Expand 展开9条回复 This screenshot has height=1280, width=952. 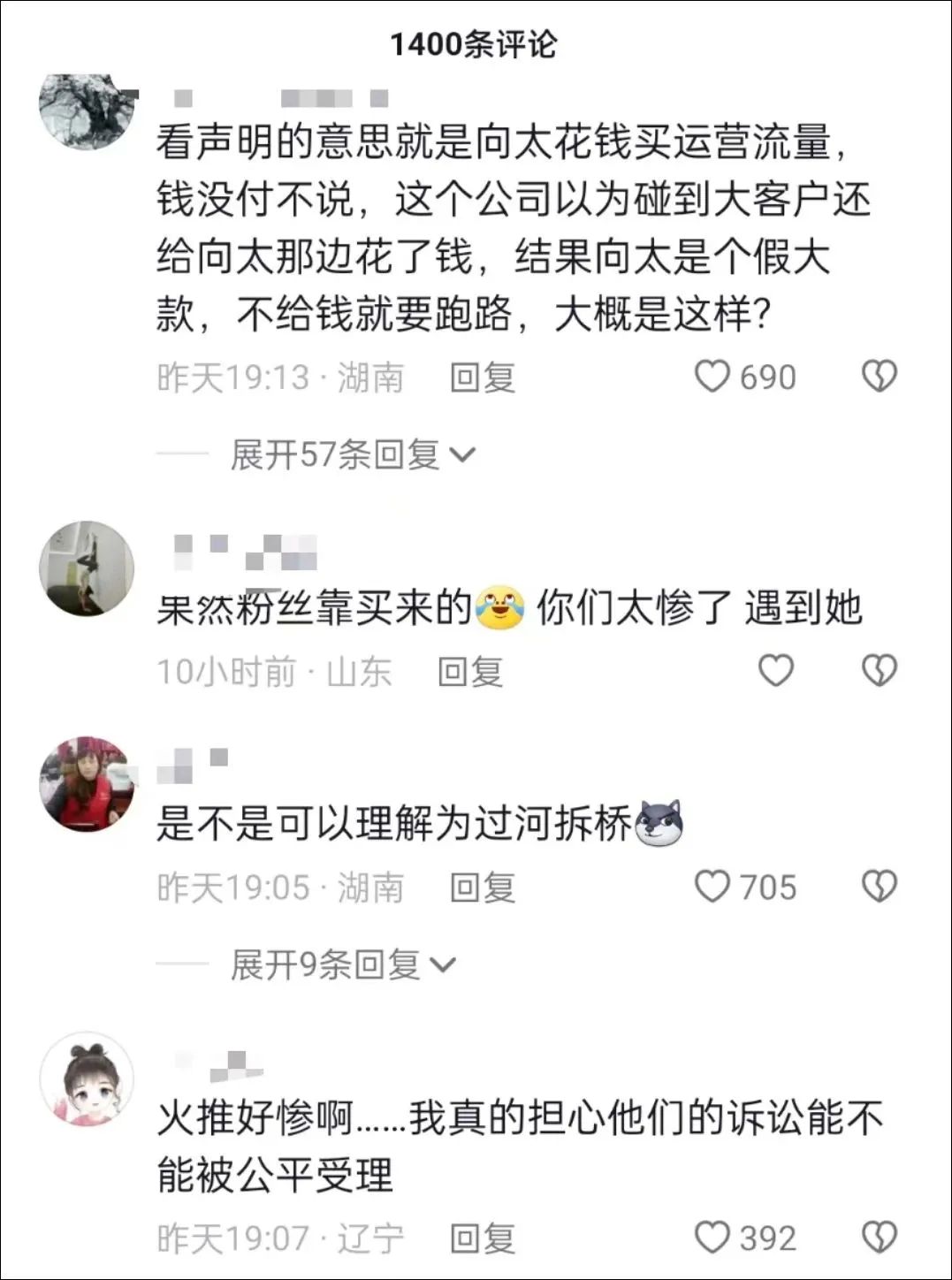(x=343, y=964)
